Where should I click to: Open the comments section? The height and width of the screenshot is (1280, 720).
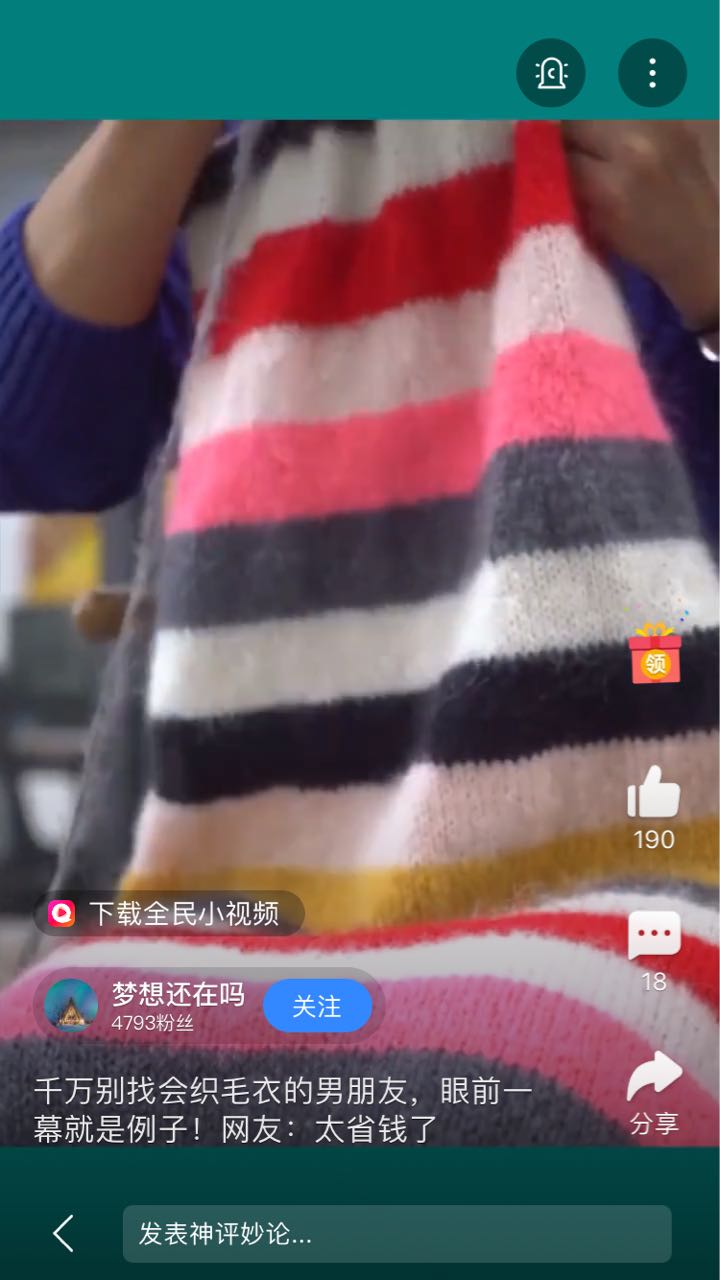click(653, 937)
